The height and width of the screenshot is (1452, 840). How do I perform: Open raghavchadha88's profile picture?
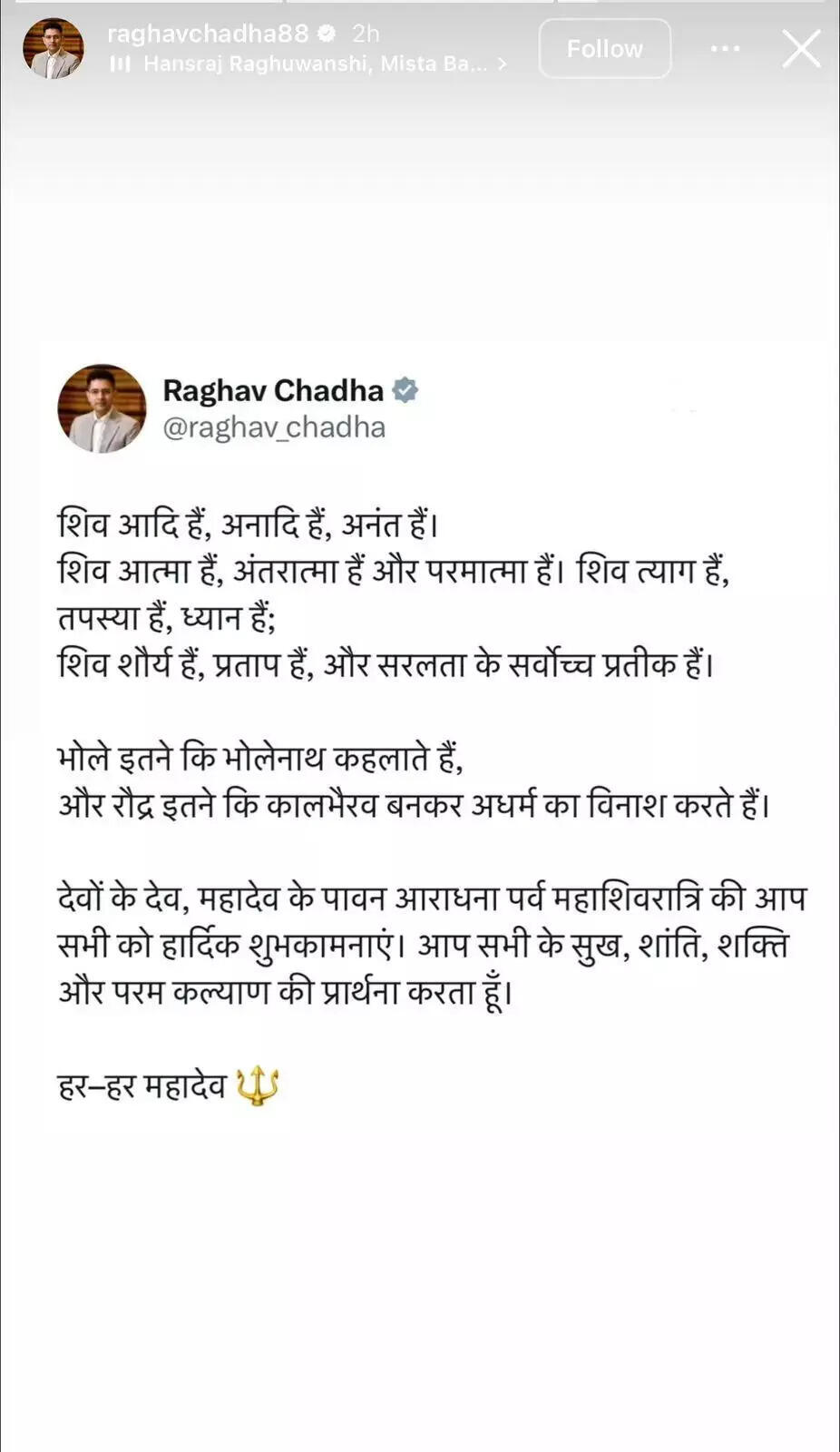tap(53, 49)
